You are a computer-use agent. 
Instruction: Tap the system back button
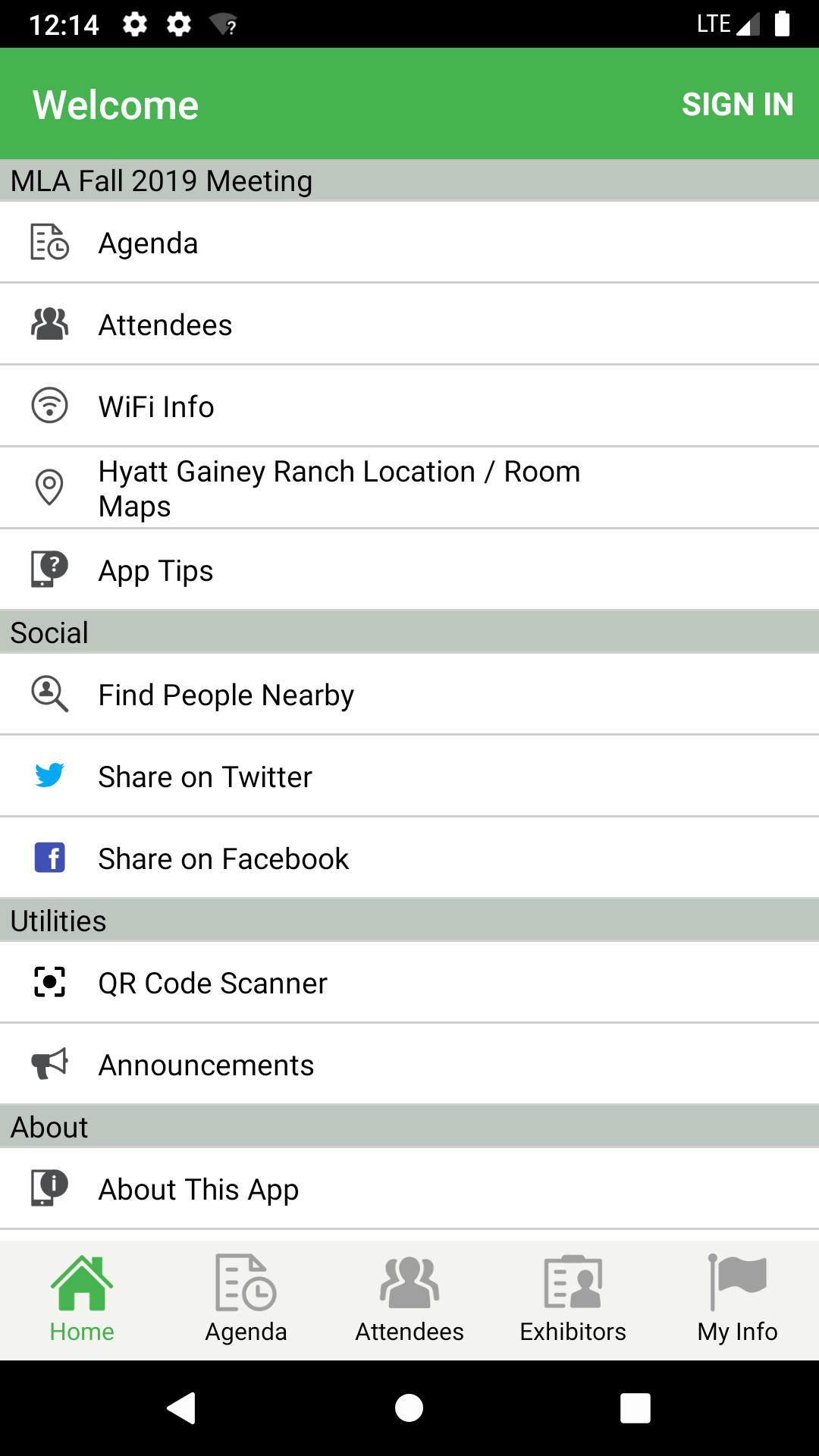tap(182, 1408)
